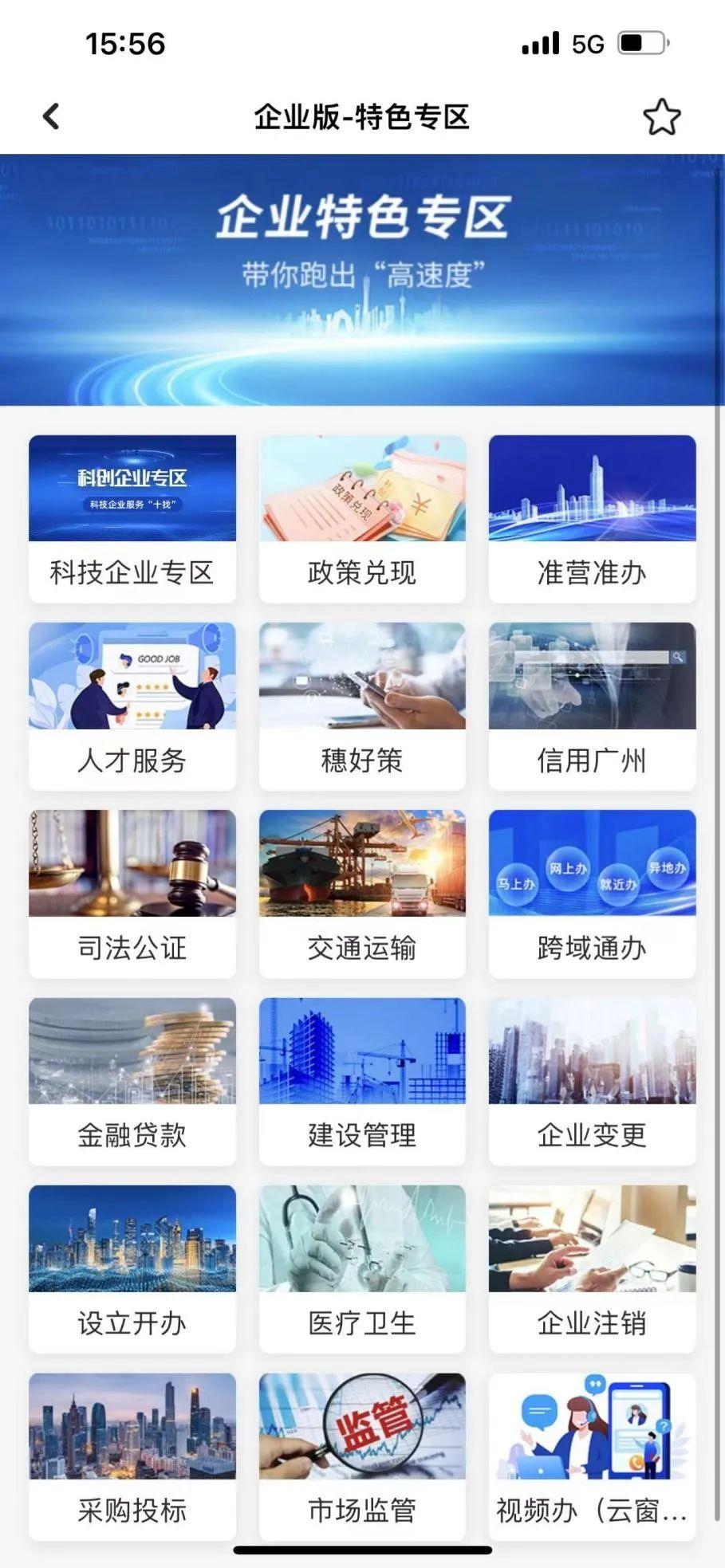Open the 采购投标 section

click(x=132, y=1456)
